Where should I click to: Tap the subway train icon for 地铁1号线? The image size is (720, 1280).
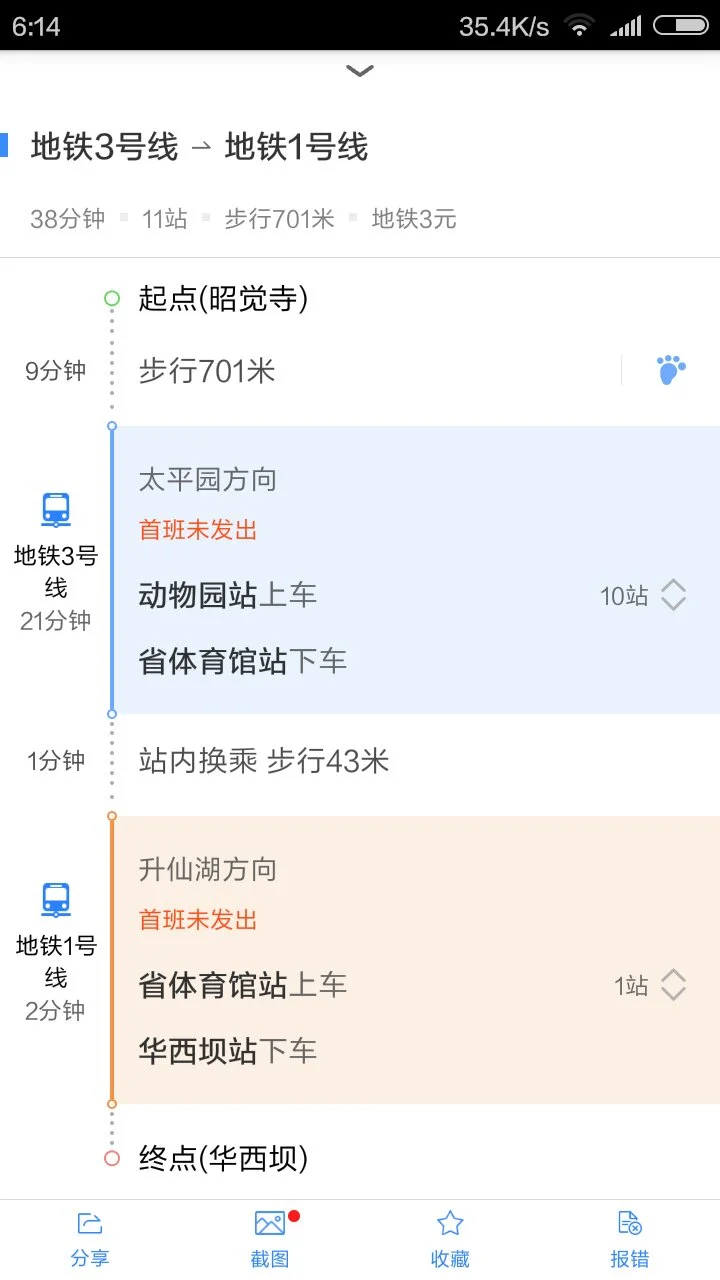pos(55,899)
